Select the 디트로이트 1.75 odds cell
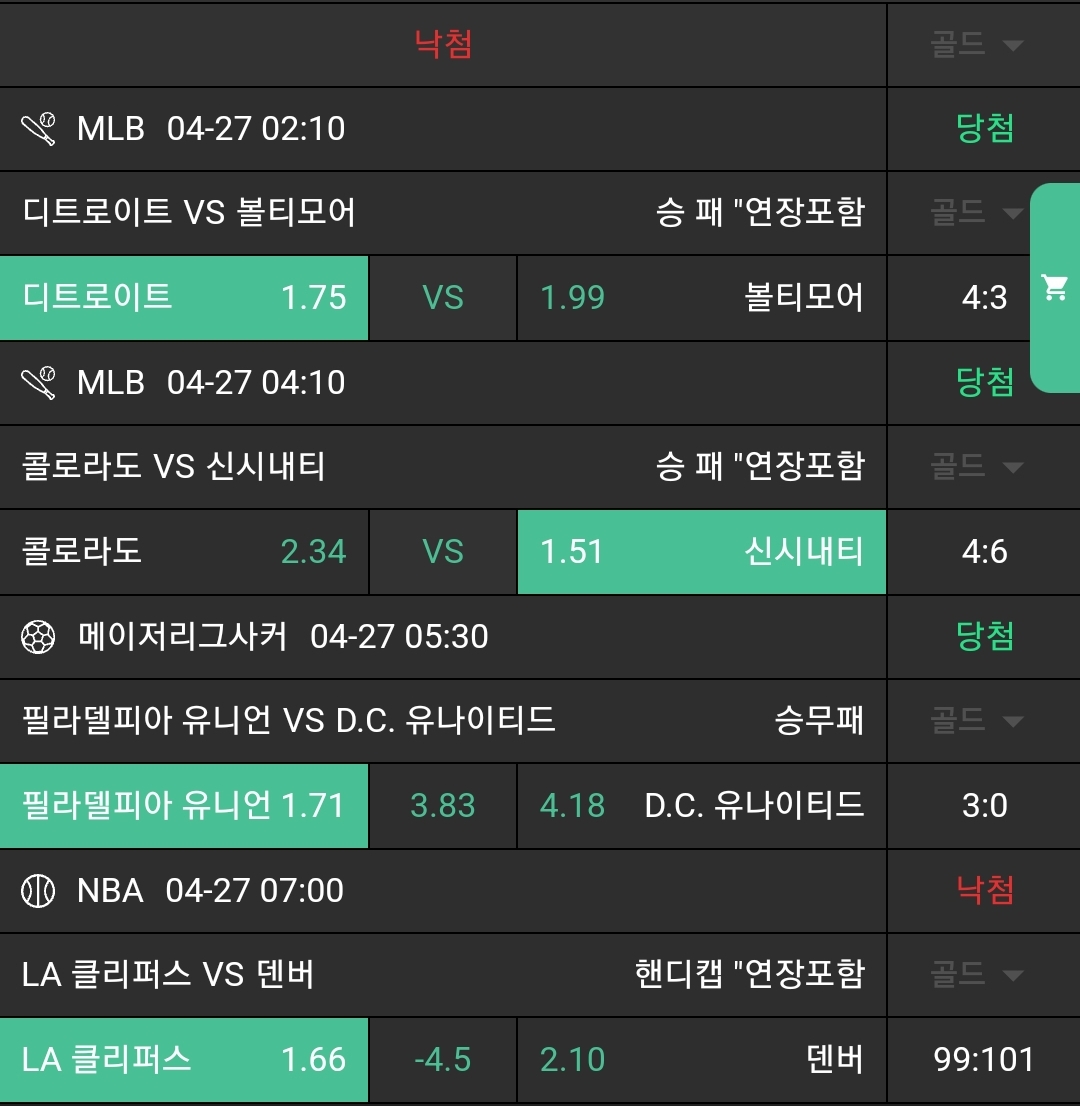Viewport: 1080px width, 1106px height. click(184, 298)
